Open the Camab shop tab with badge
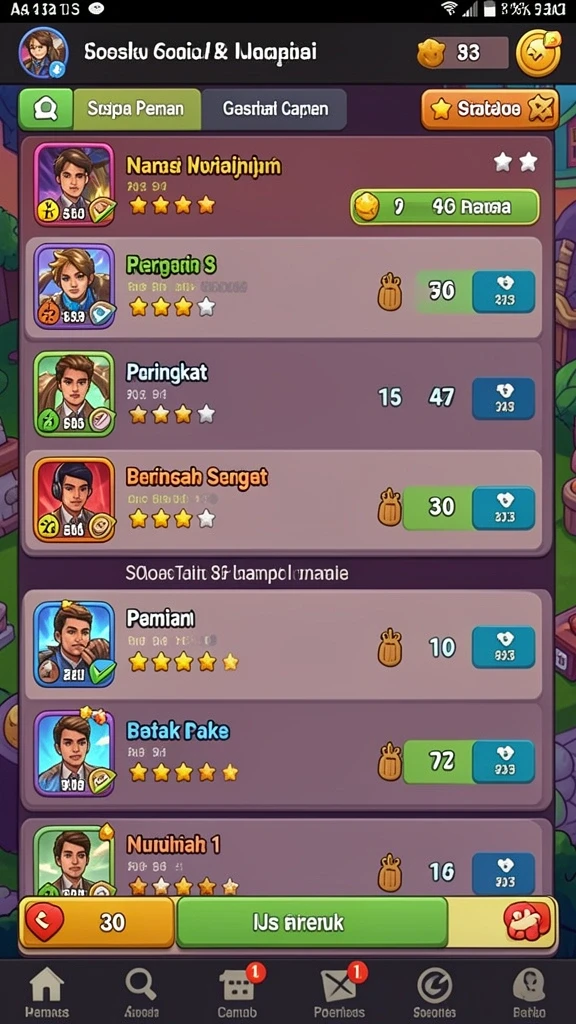This screenshot has width=576, height=1024. (x=237, y=993)
